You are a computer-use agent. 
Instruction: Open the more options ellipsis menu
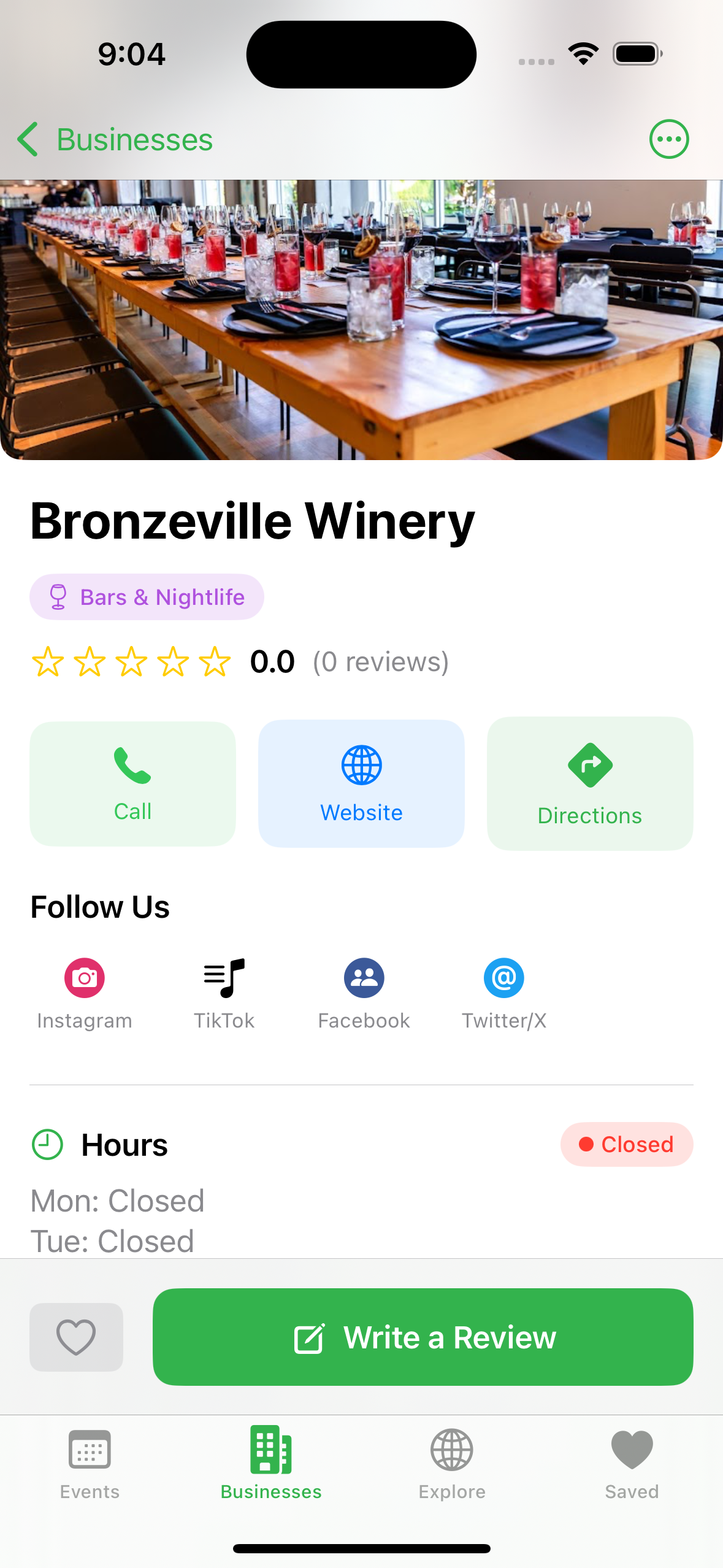point(668,139)
